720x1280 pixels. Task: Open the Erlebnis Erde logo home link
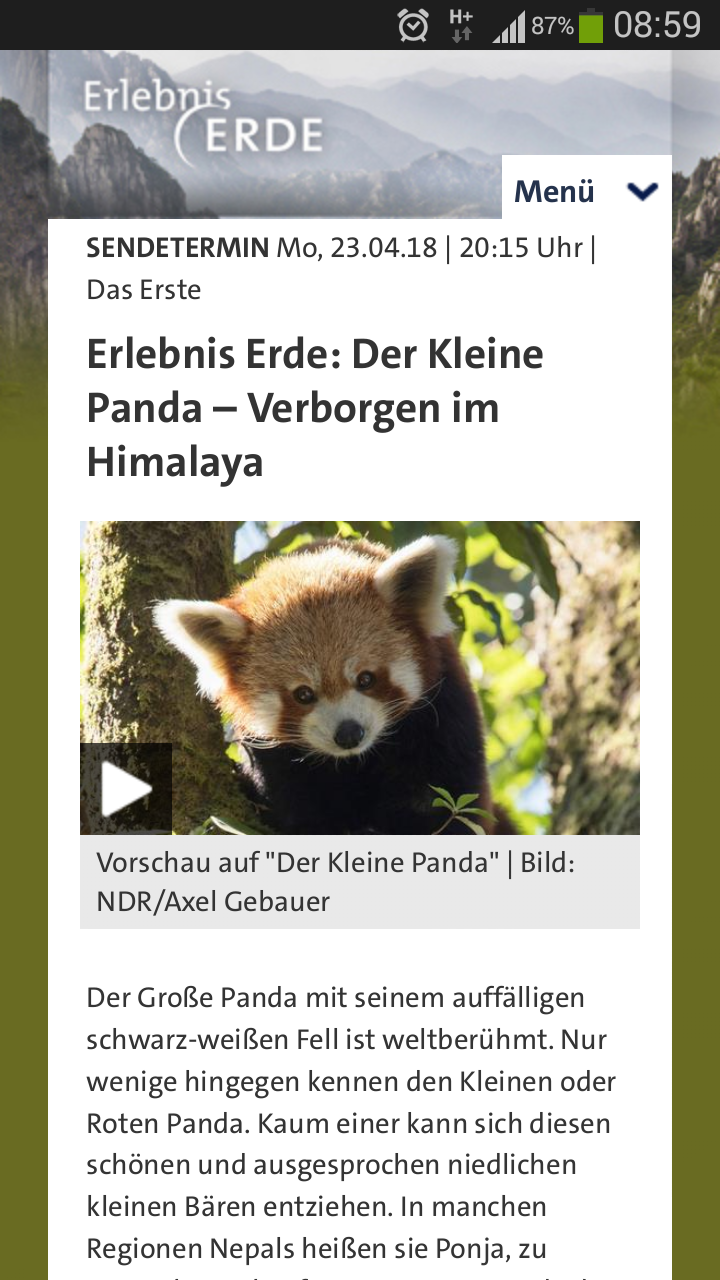[203, 123]
